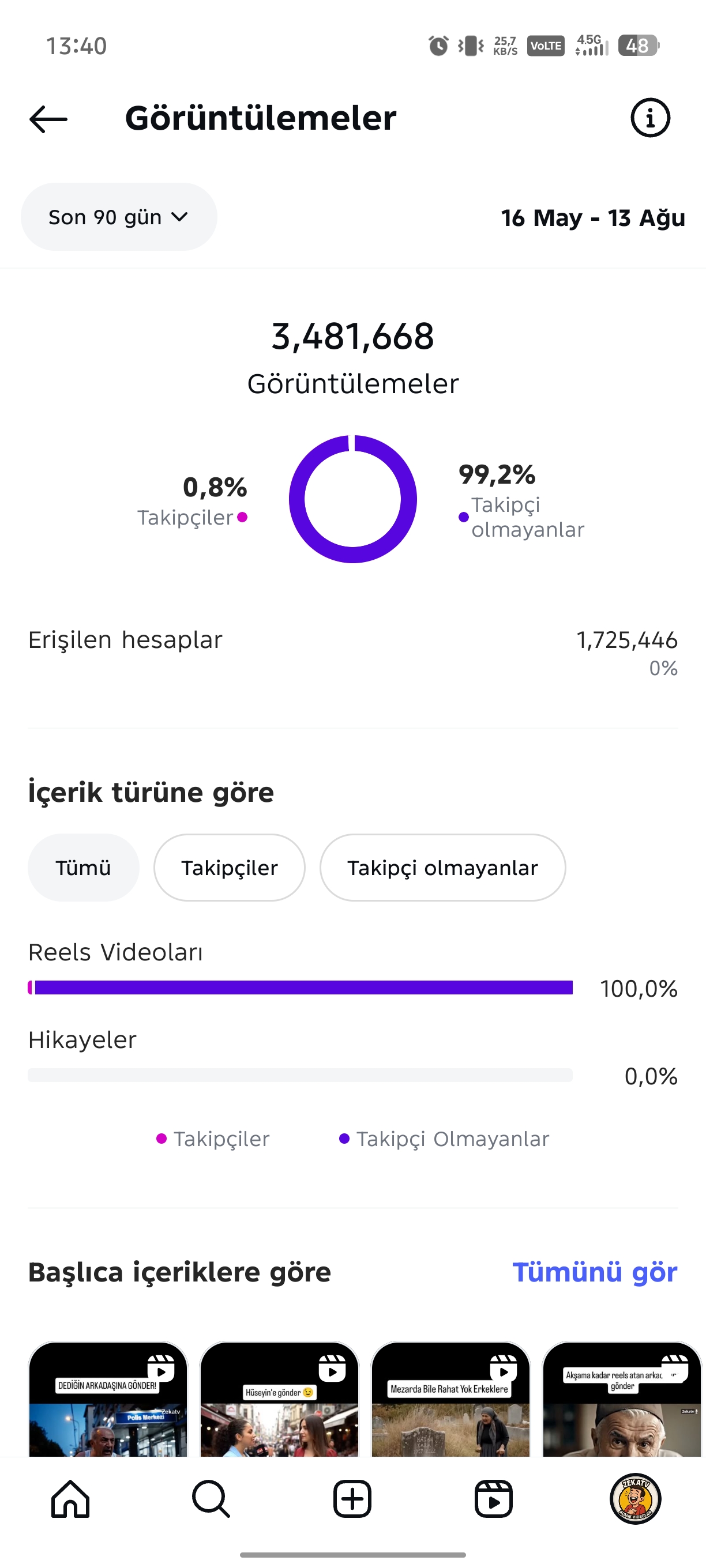Open Erişilen hesaplar details
This screenshot has width=706, height=1568.
[x=352, y=653]
